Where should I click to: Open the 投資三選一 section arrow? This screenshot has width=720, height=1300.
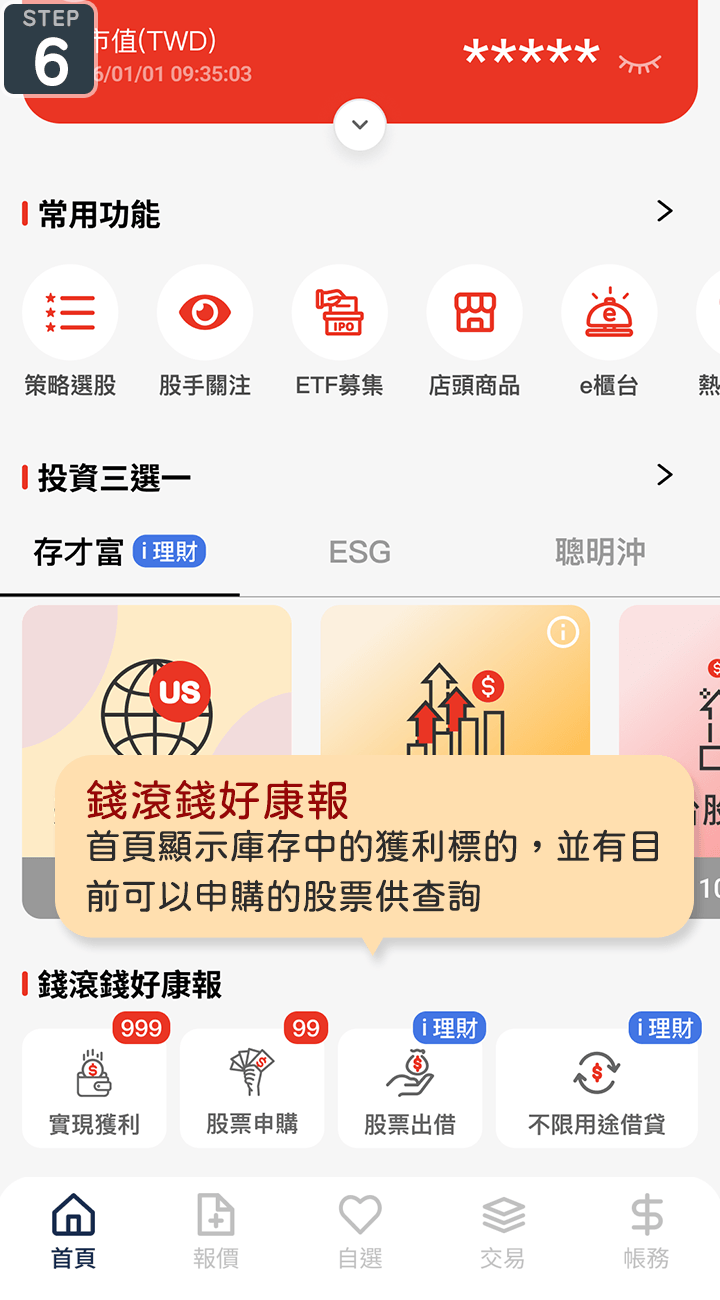click(x=664, y=475)
